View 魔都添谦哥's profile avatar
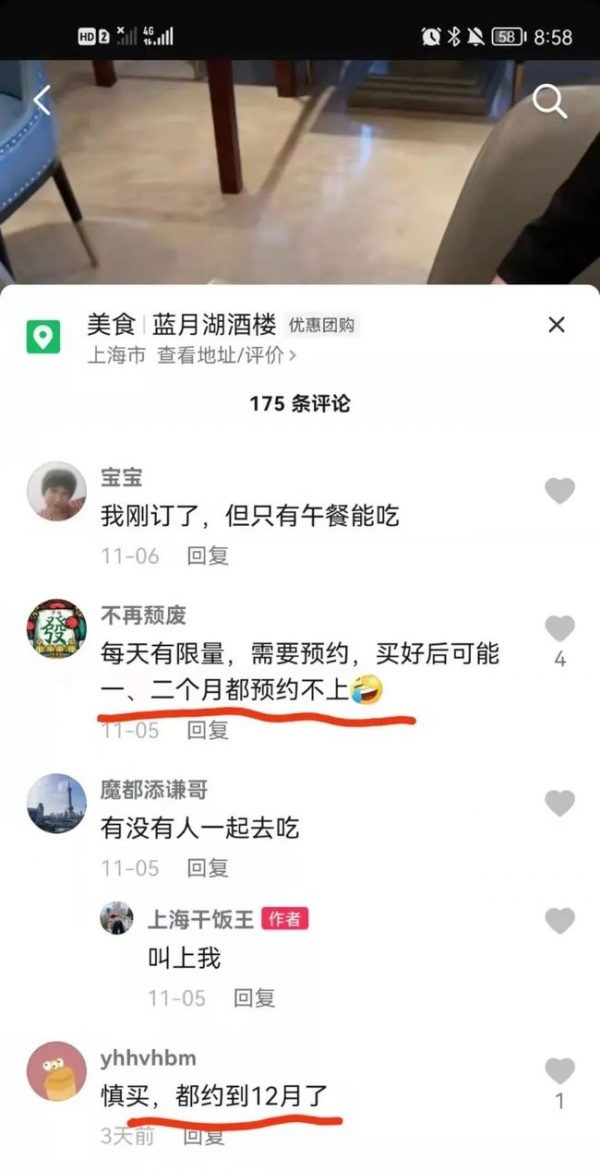The height and width of the screenshot is (1170, 600). (x=56, y=803)
